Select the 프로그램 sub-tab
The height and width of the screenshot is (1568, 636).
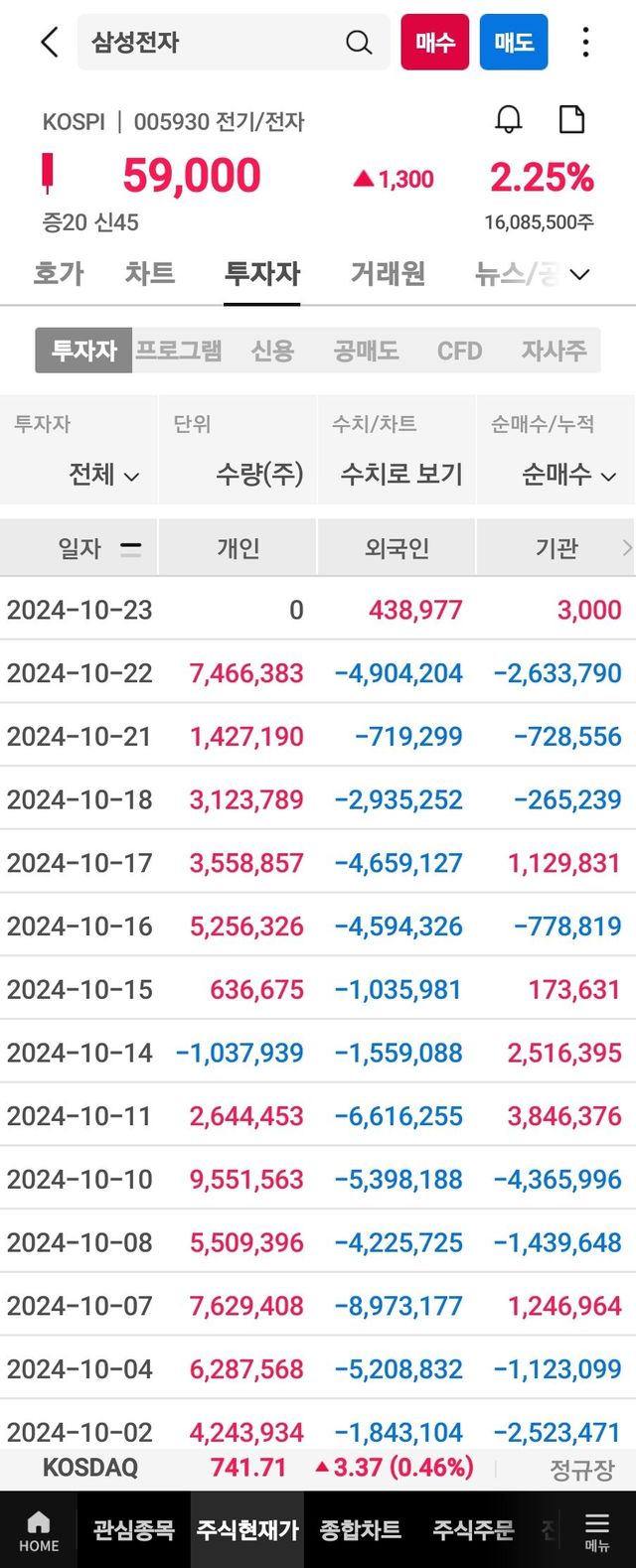pos(179,351)
